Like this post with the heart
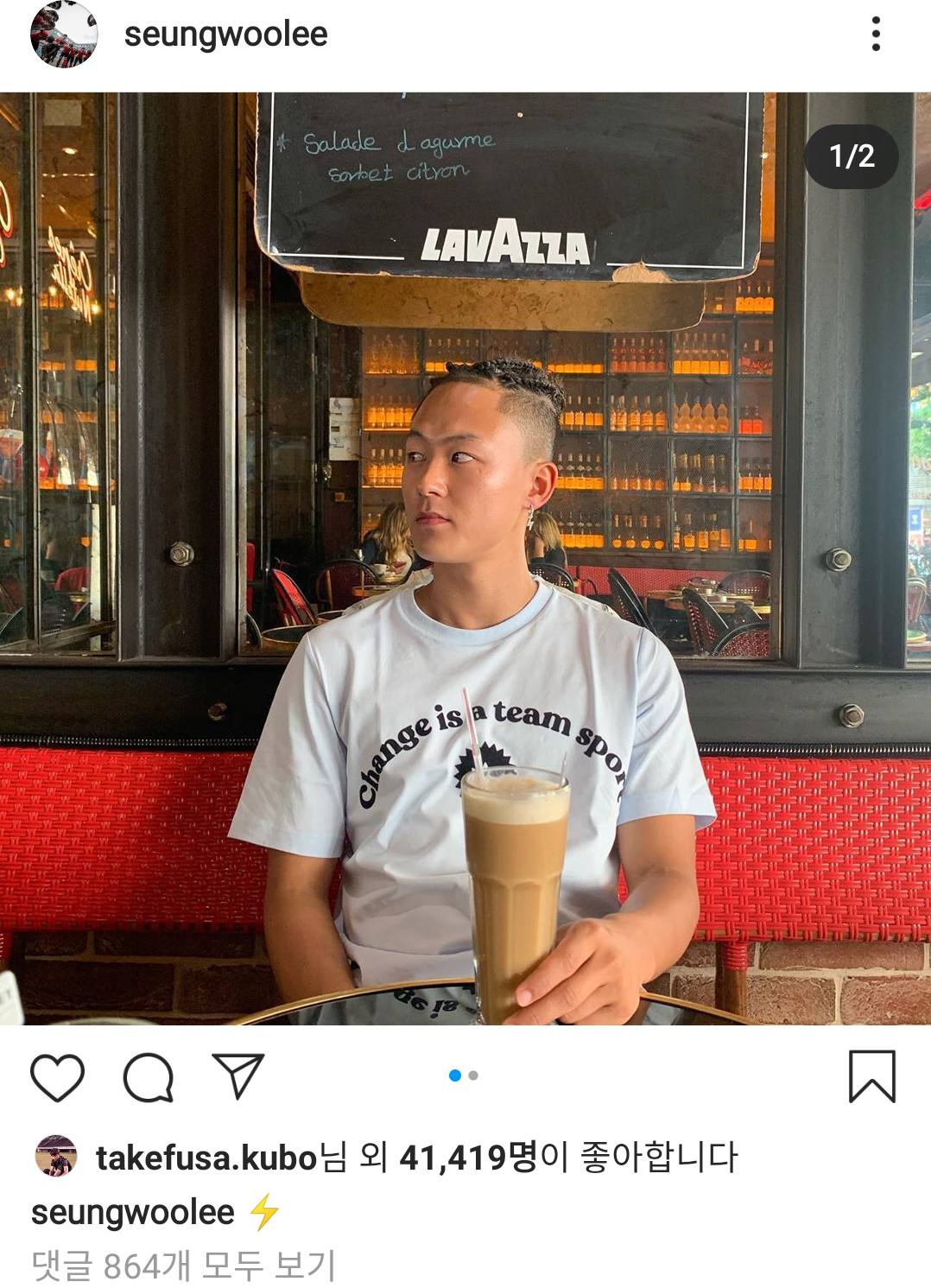The width and height of the screenshot is (931, 1288). click(58, 1076)
